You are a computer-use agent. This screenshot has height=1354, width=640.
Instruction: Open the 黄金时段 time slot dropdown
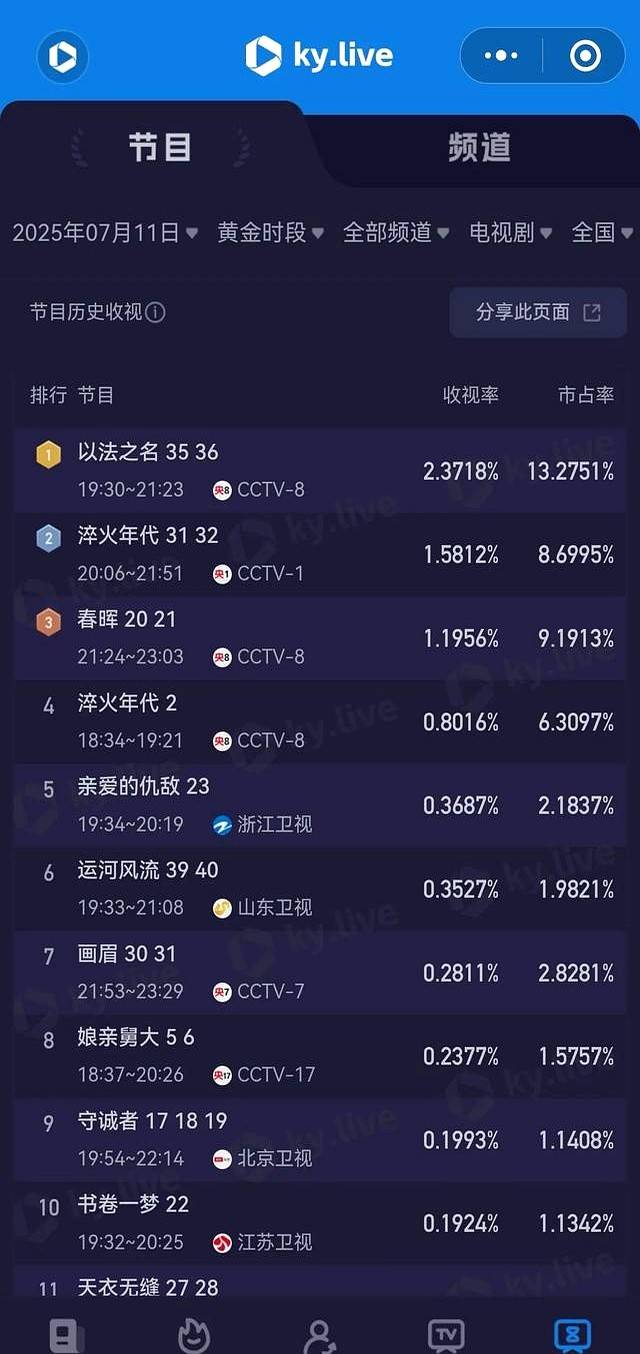tap(270, 233)
